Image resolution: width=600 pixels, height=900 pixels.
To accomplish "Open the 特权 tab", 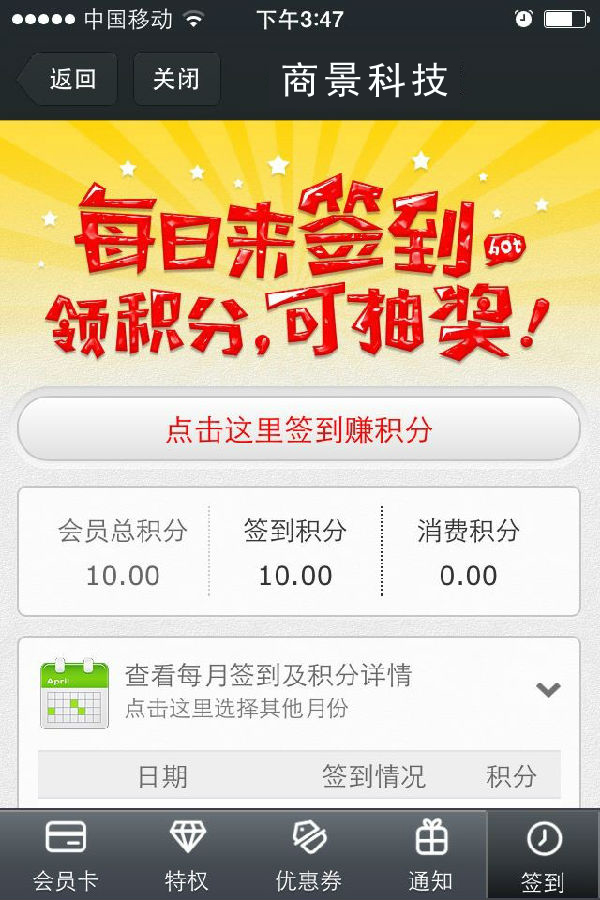I will click(187, 855).
